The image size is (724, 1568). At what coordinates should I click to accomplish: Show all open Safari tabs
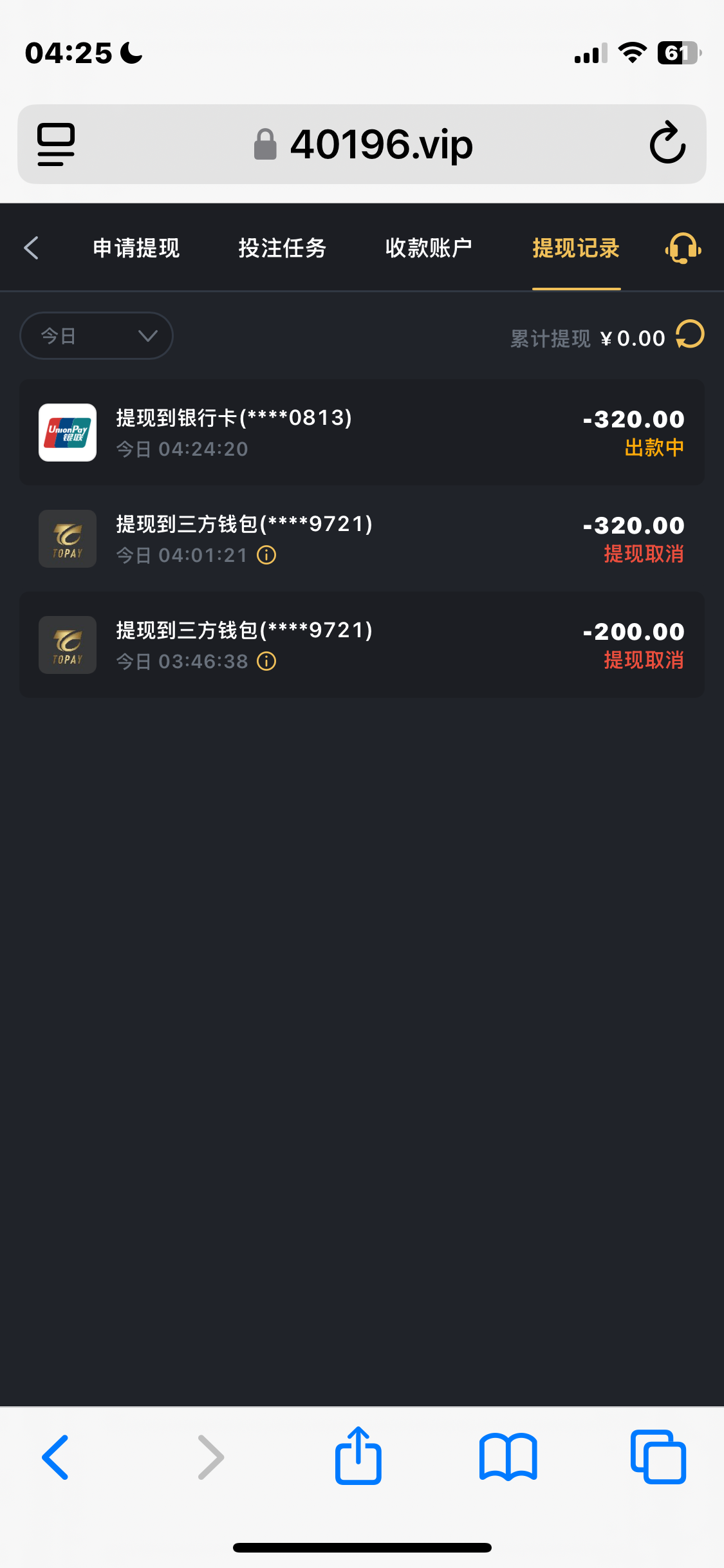658,1457
